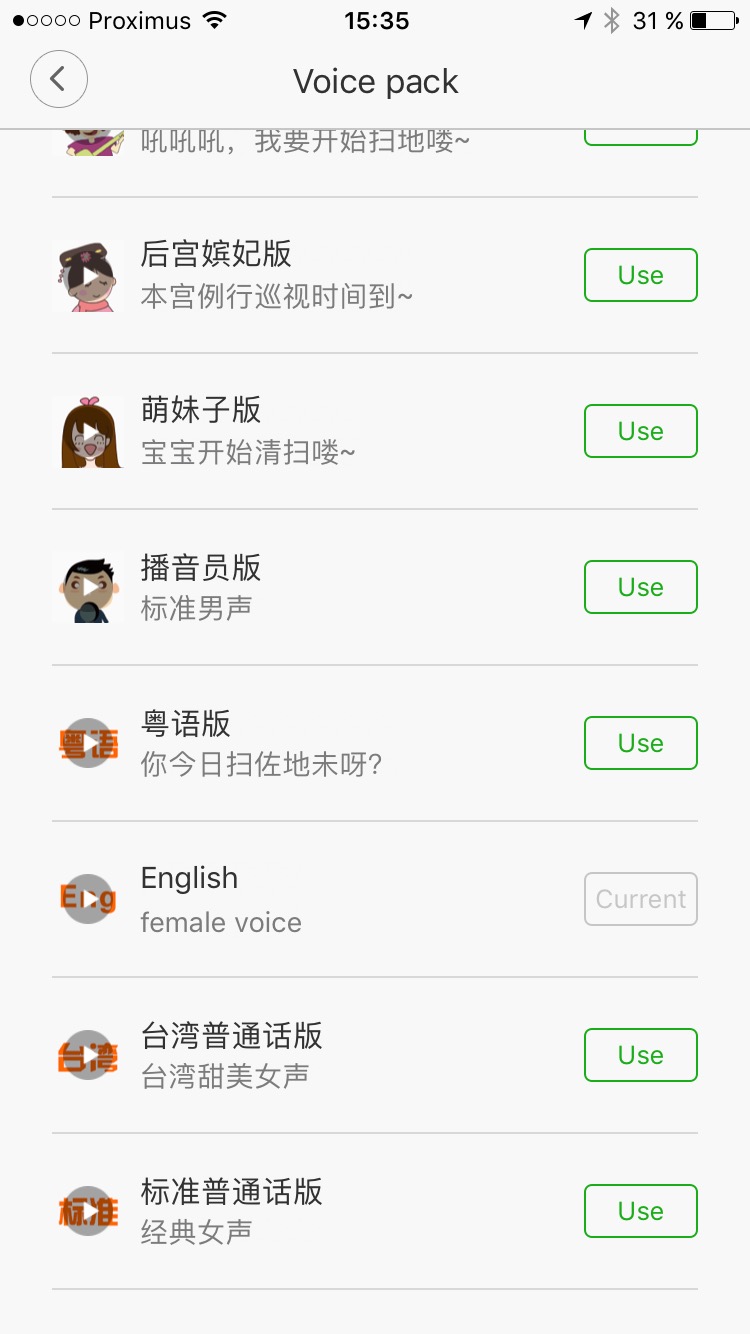Screen dimensions: 750x1334
Task: Play preview of 标准普通话版 voice
Action: 89,1211
